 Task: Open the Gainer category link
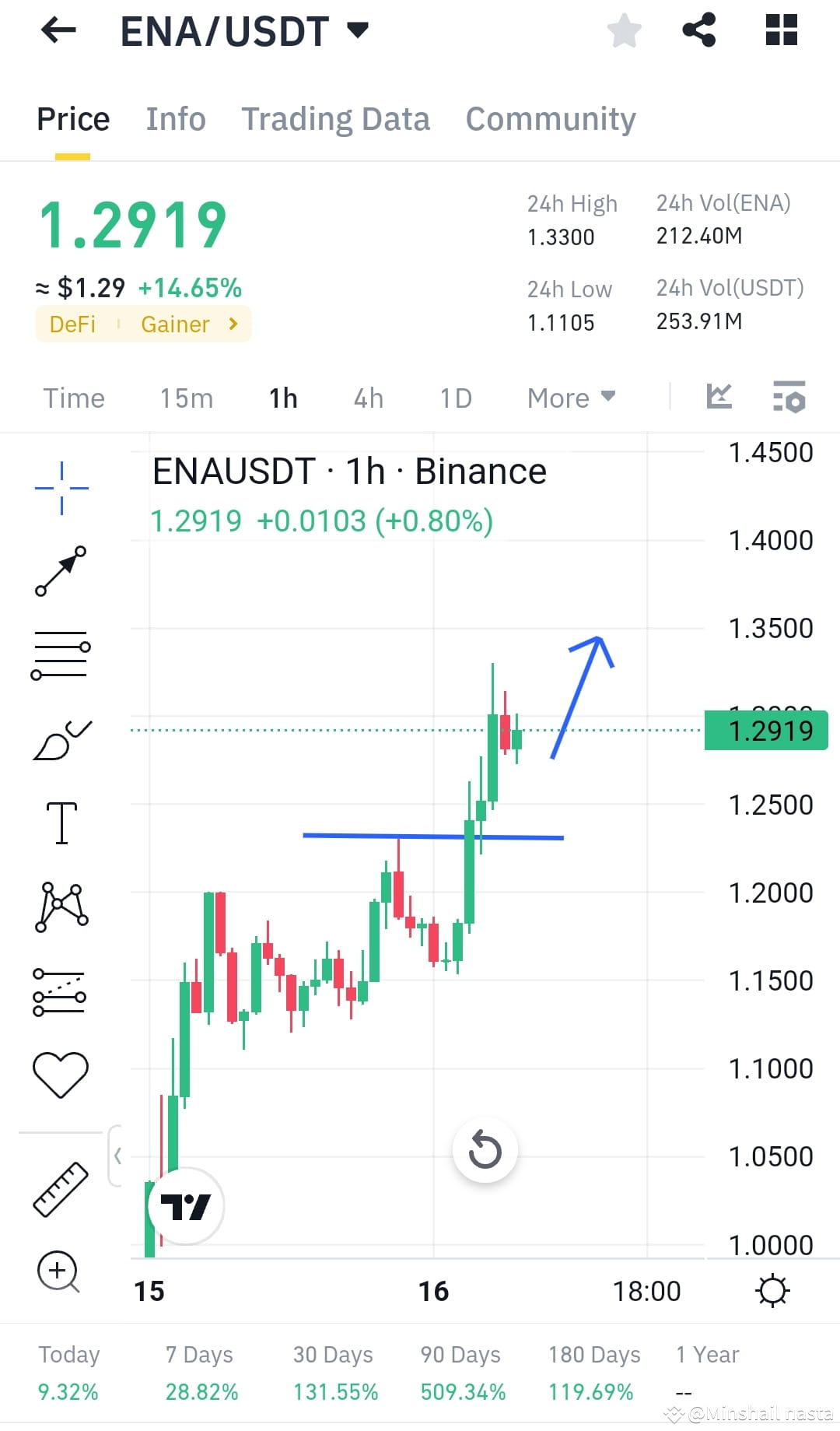176,324
